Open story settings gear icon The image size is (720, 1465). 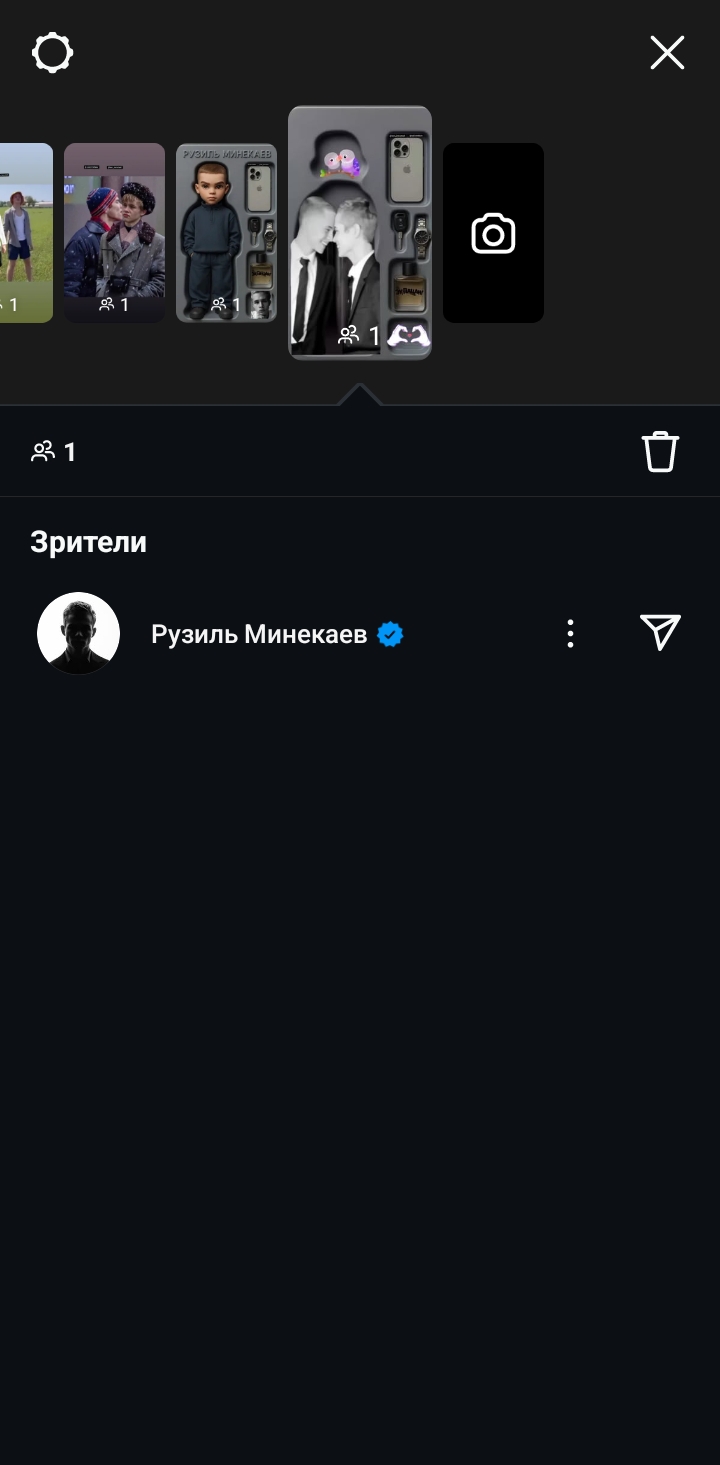click(x=52, y=53)
